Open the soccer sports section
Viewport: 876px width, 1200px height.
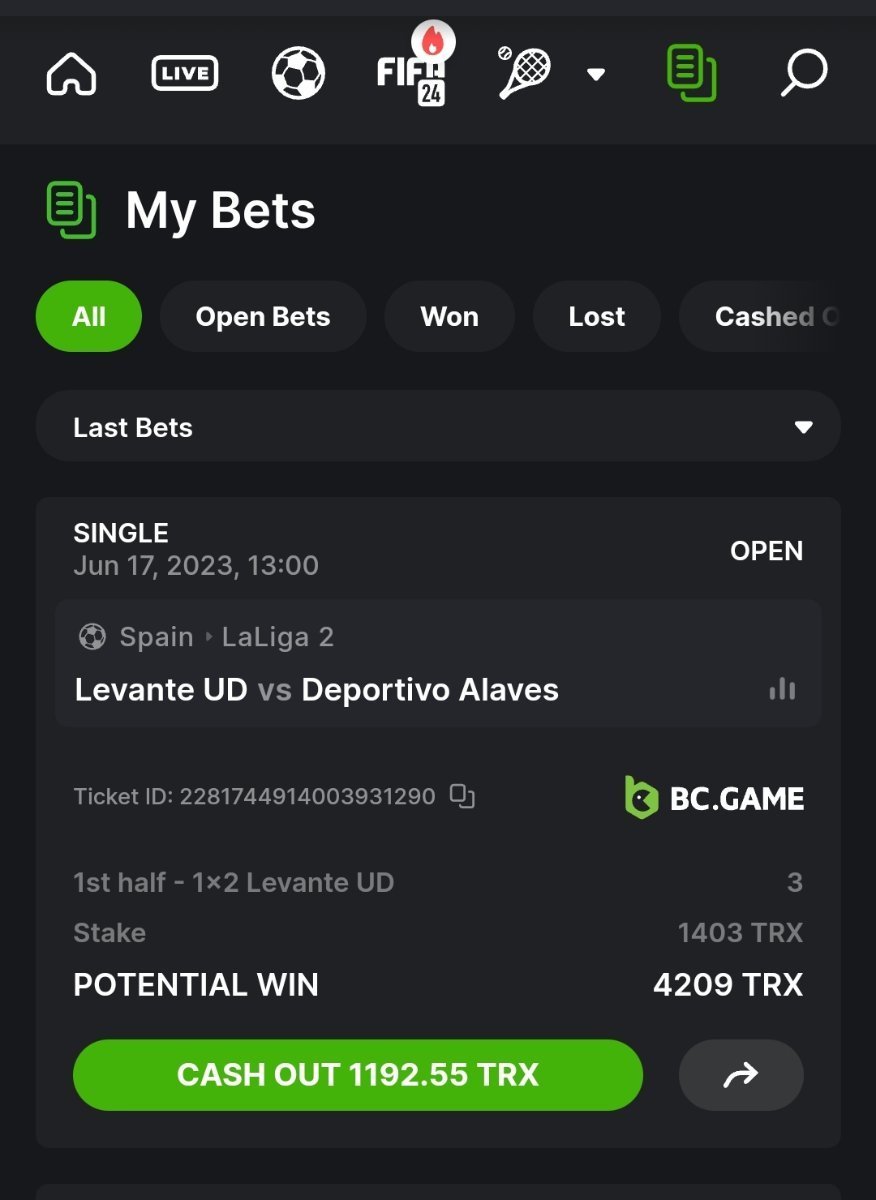[x=298, y=74]
